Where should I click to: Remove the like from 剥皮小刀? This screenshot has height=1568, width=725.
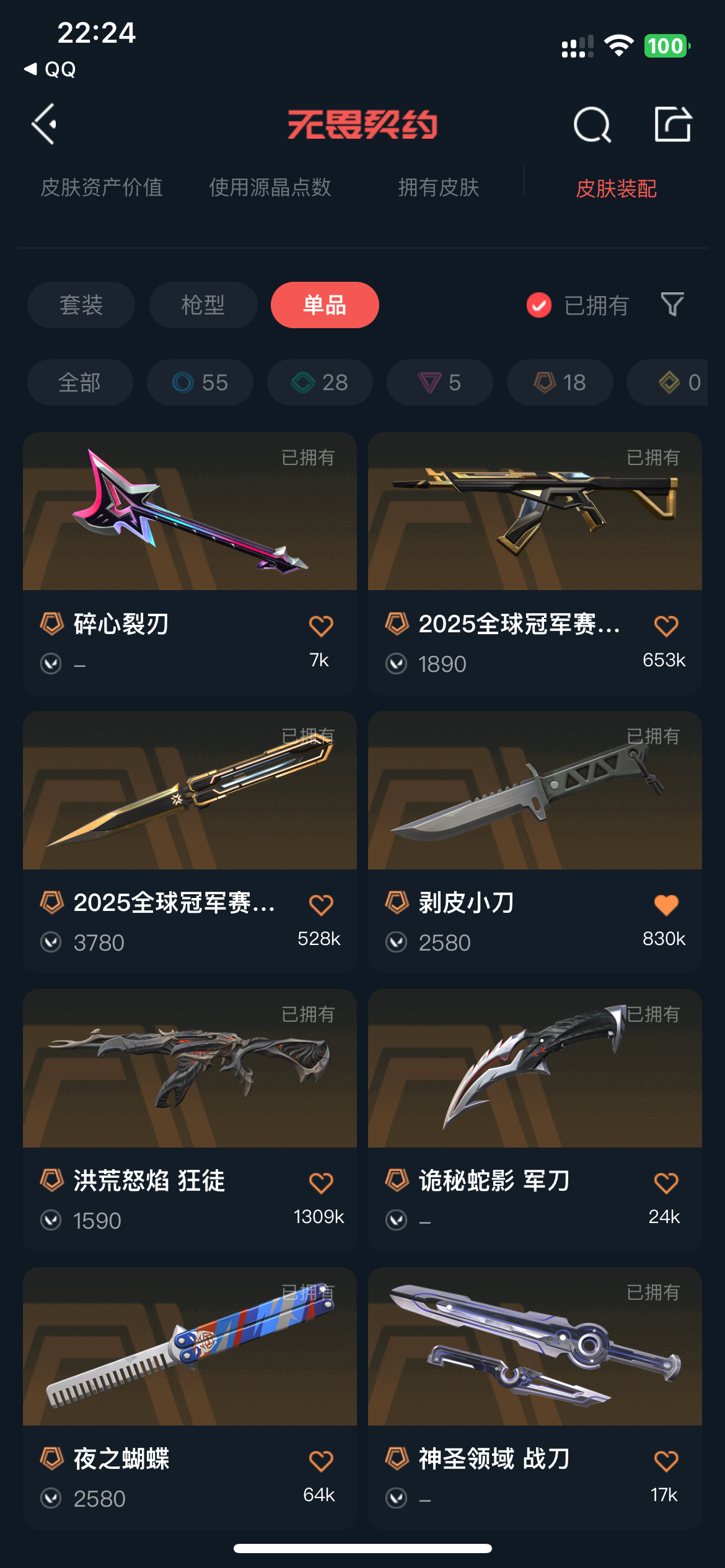pos(666,905)
